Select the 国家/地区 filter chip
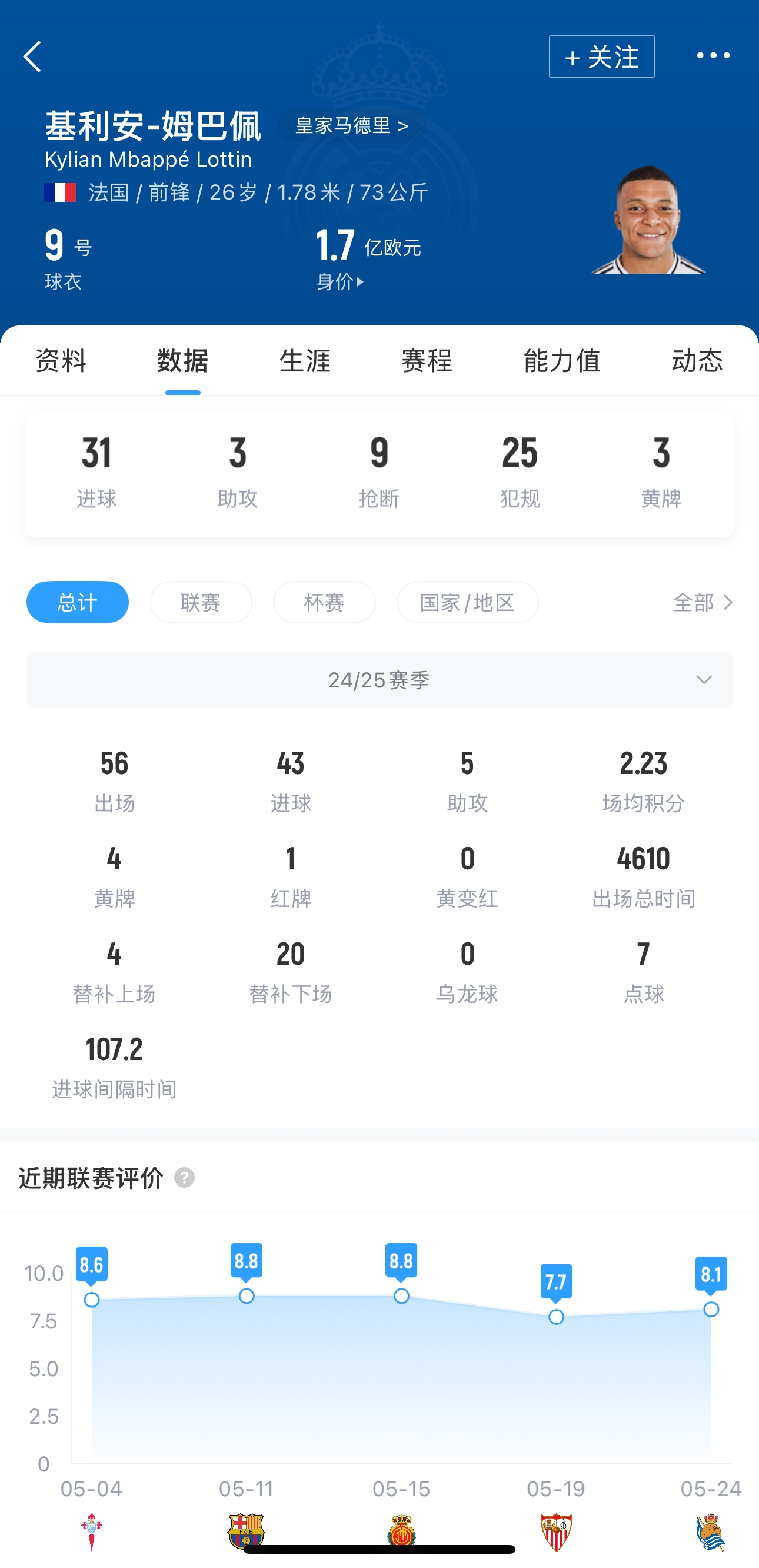Image resolution: width=759 pixels, height=1568 pixels. click(467, 602)
